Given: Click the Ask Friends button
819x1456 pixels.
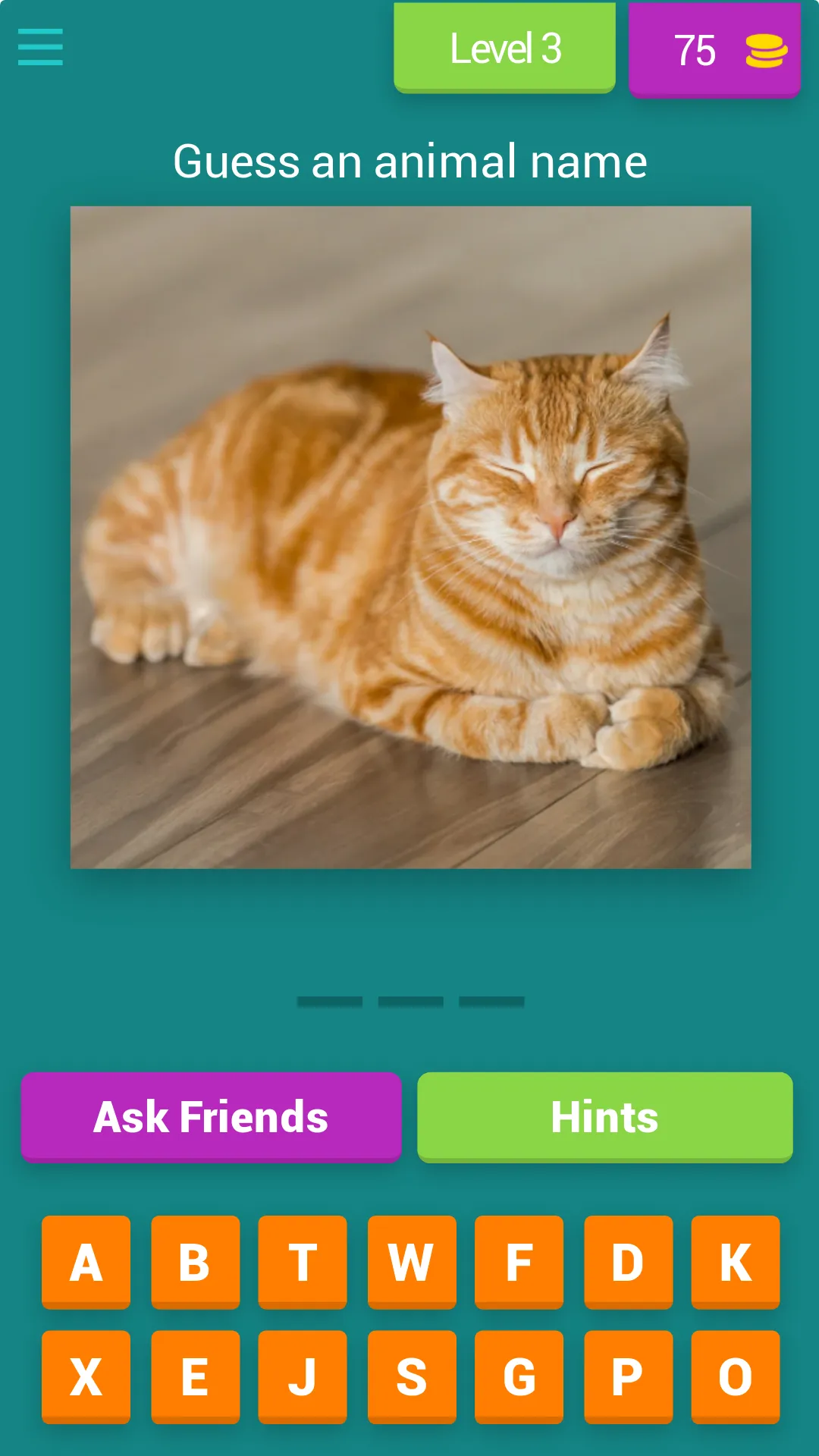Looking at the screenshot, I should tap(209, 1116).
